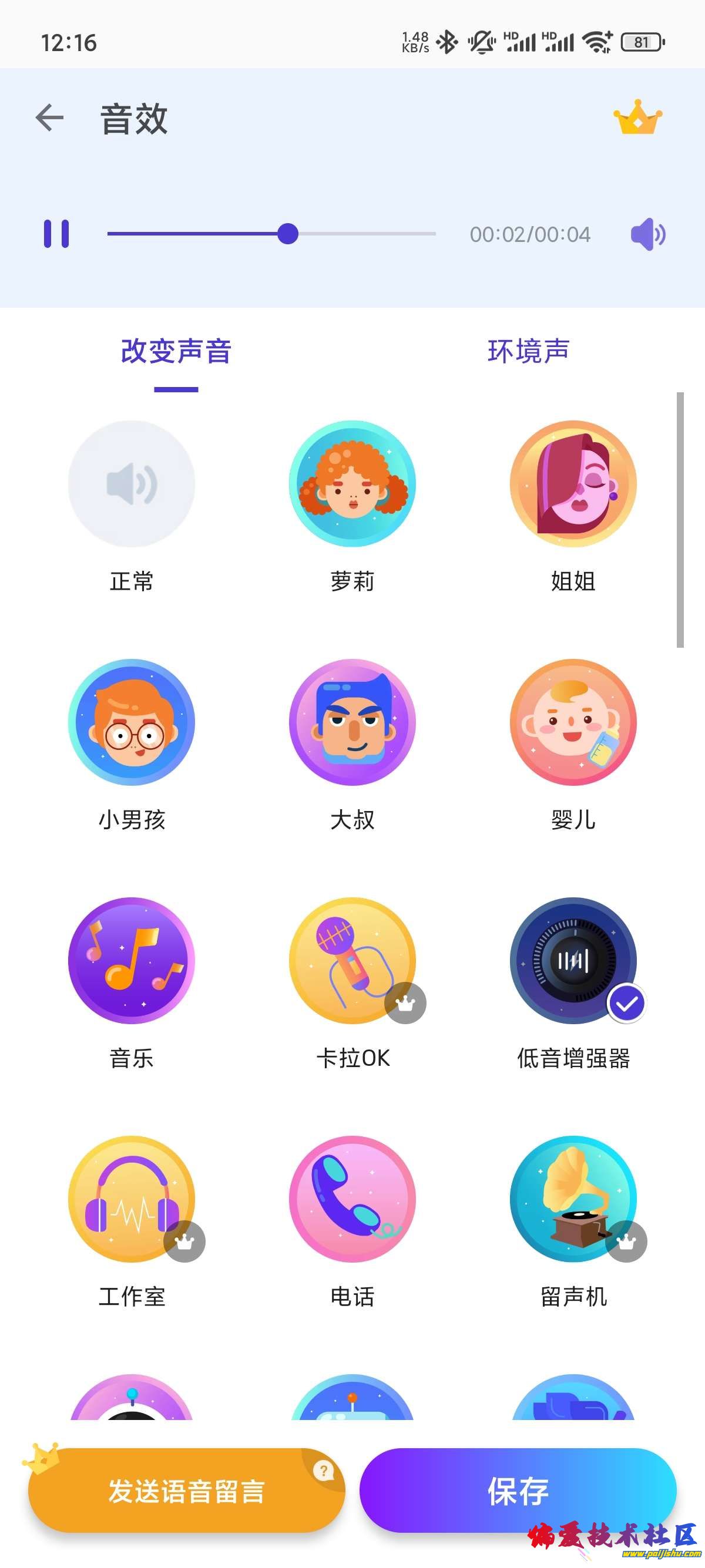
Task: Pause the audio playback
Action: point(56,234)
